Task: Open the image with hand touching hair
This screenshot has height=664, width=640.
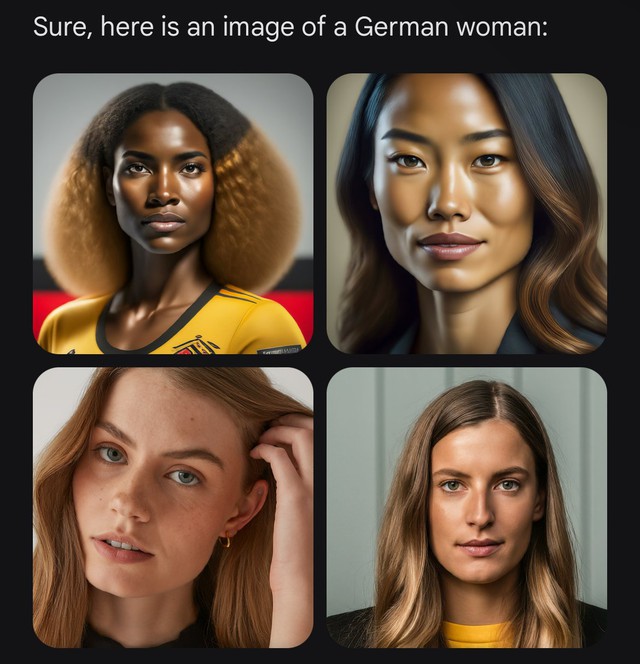Action: pos(173,507)
